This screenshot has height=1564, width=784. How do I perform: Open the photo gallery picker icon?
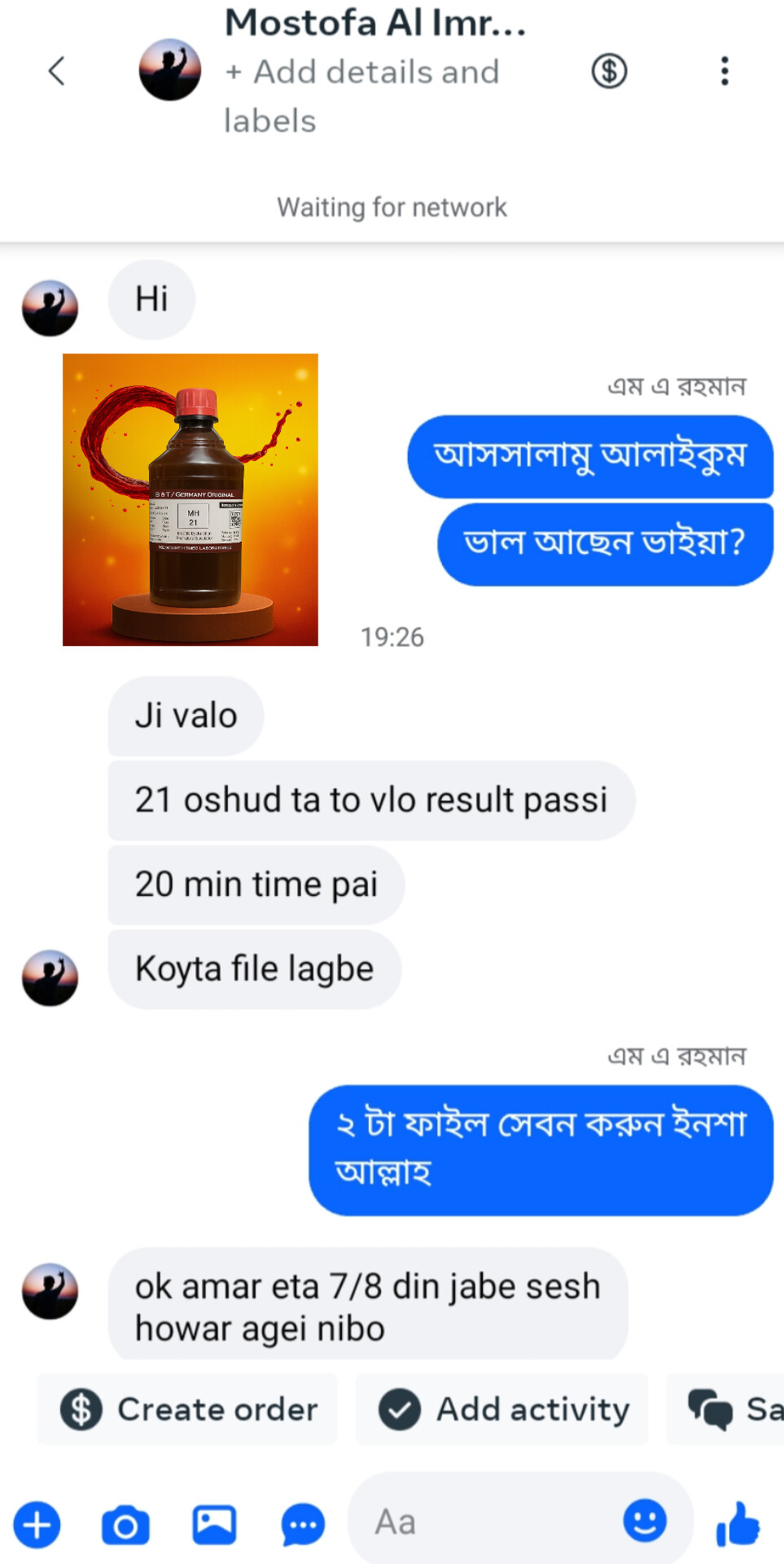(x=214, y=1524)
